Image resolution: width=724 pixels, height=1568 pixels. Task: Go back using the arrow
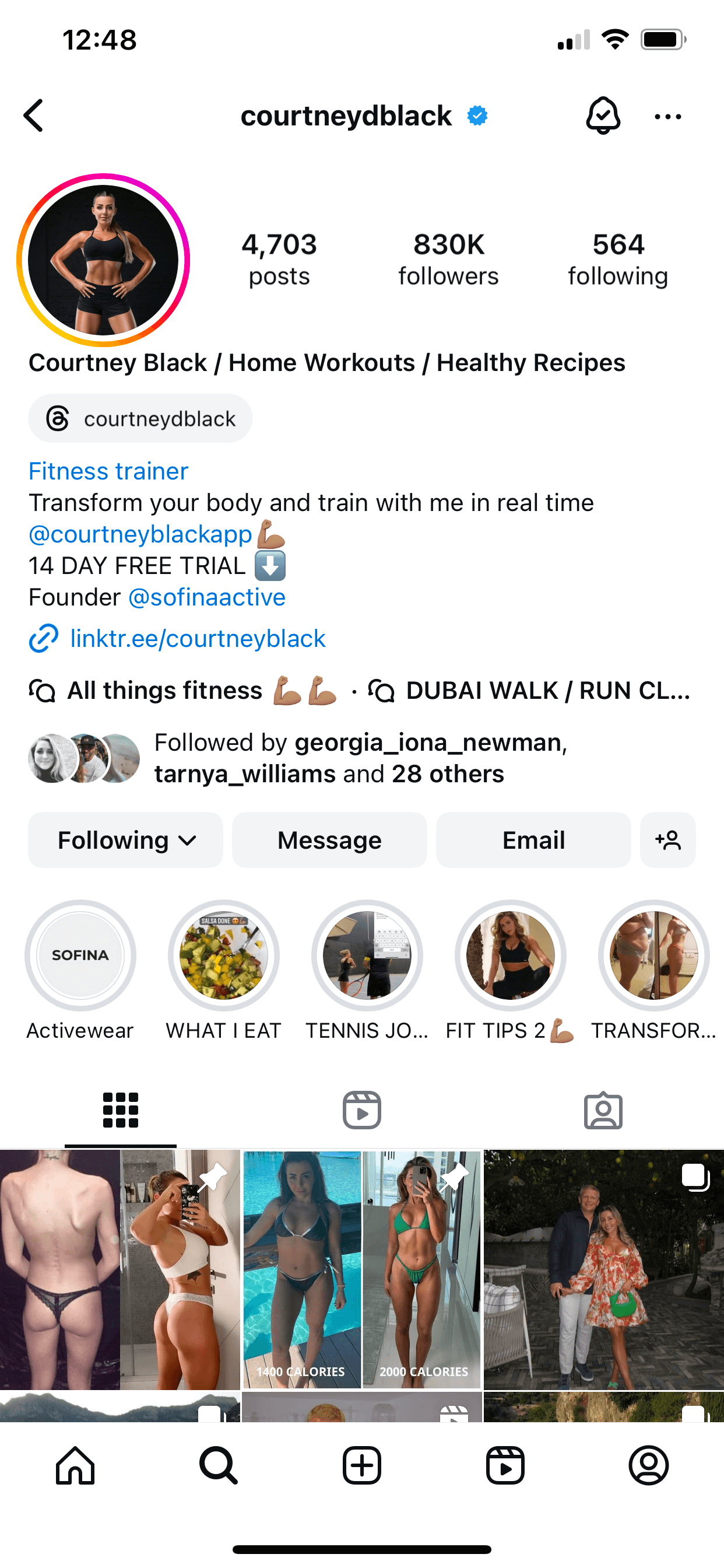coord(34,116)
